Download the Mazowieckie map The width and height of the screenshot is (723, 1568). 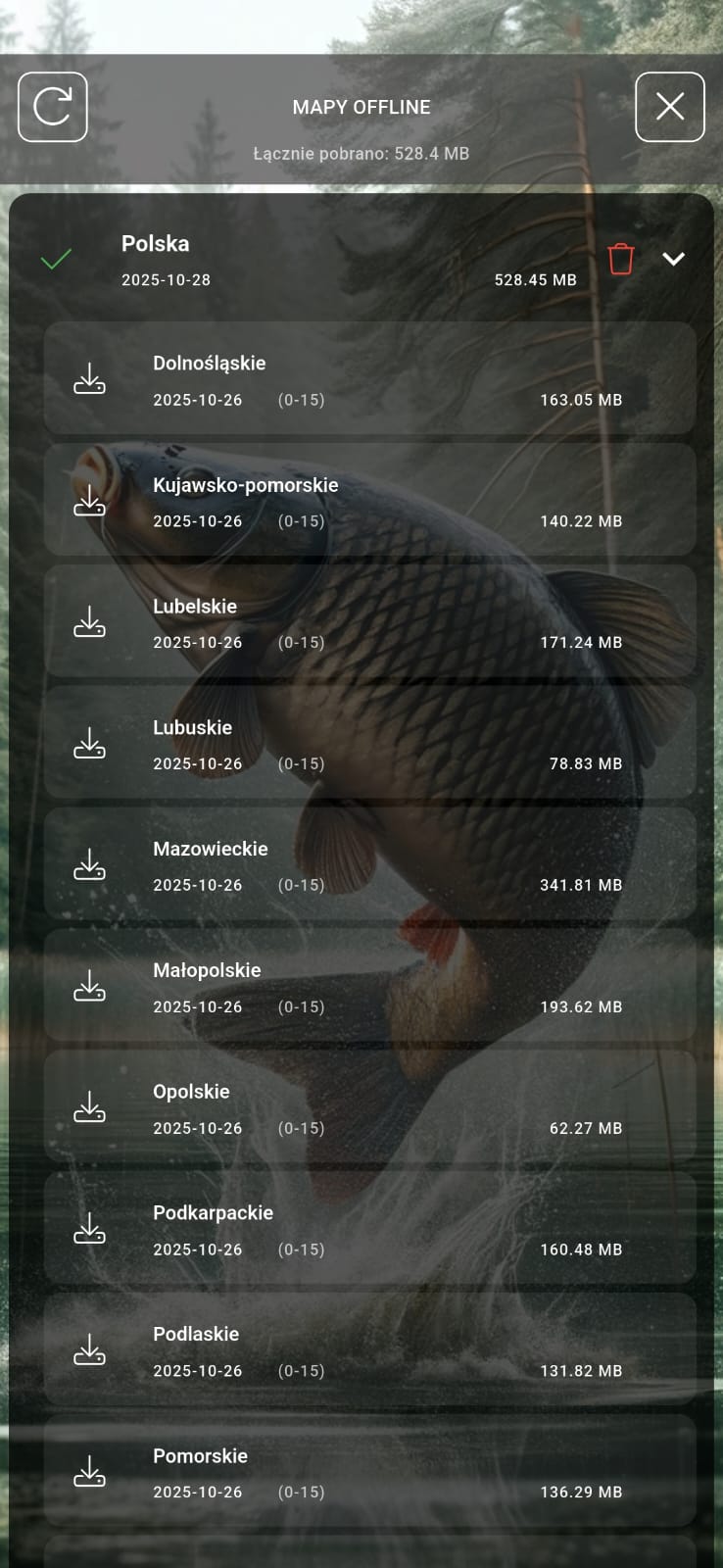coord(90,865)
